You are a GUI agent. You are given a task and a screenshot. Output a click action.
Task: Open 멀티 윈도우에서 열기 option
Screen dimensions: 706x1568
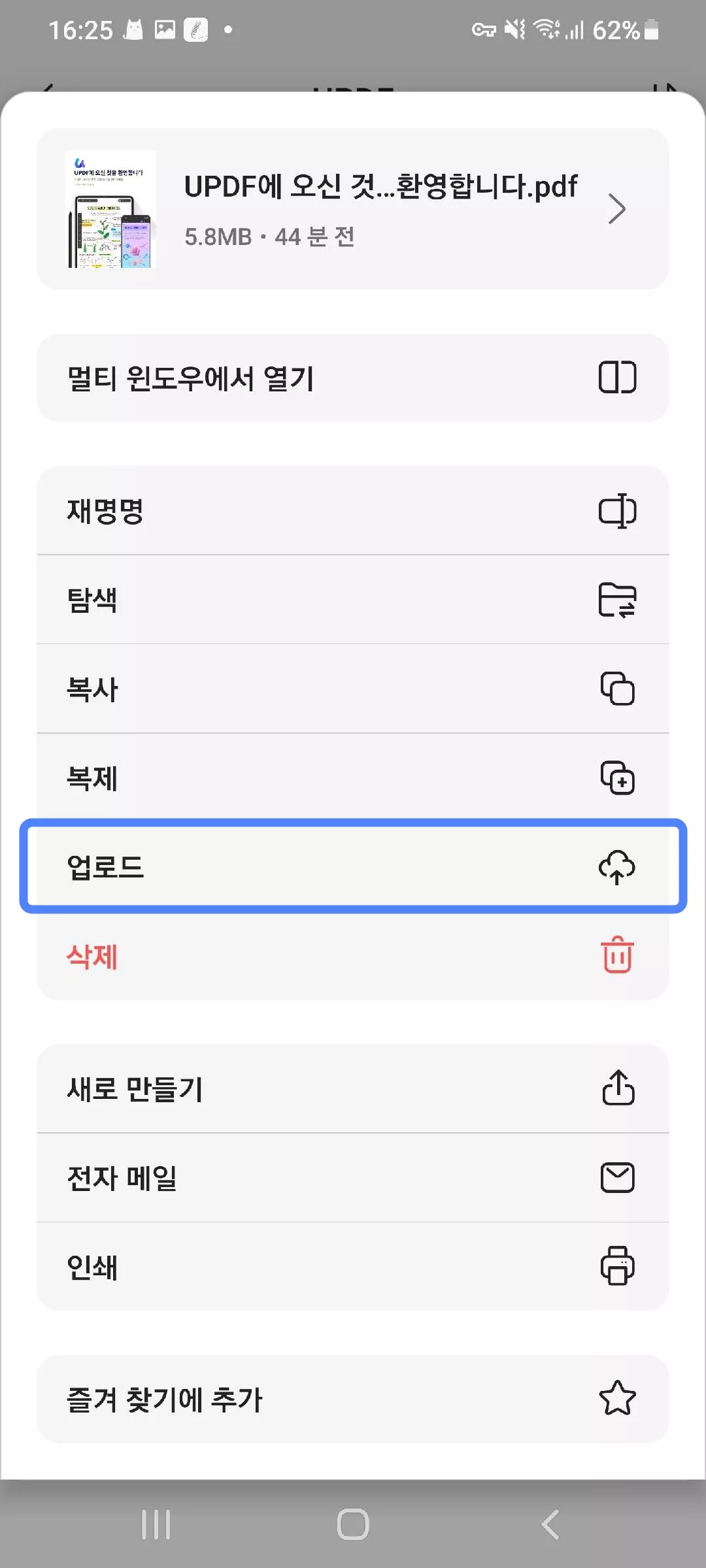click(261, 378)
